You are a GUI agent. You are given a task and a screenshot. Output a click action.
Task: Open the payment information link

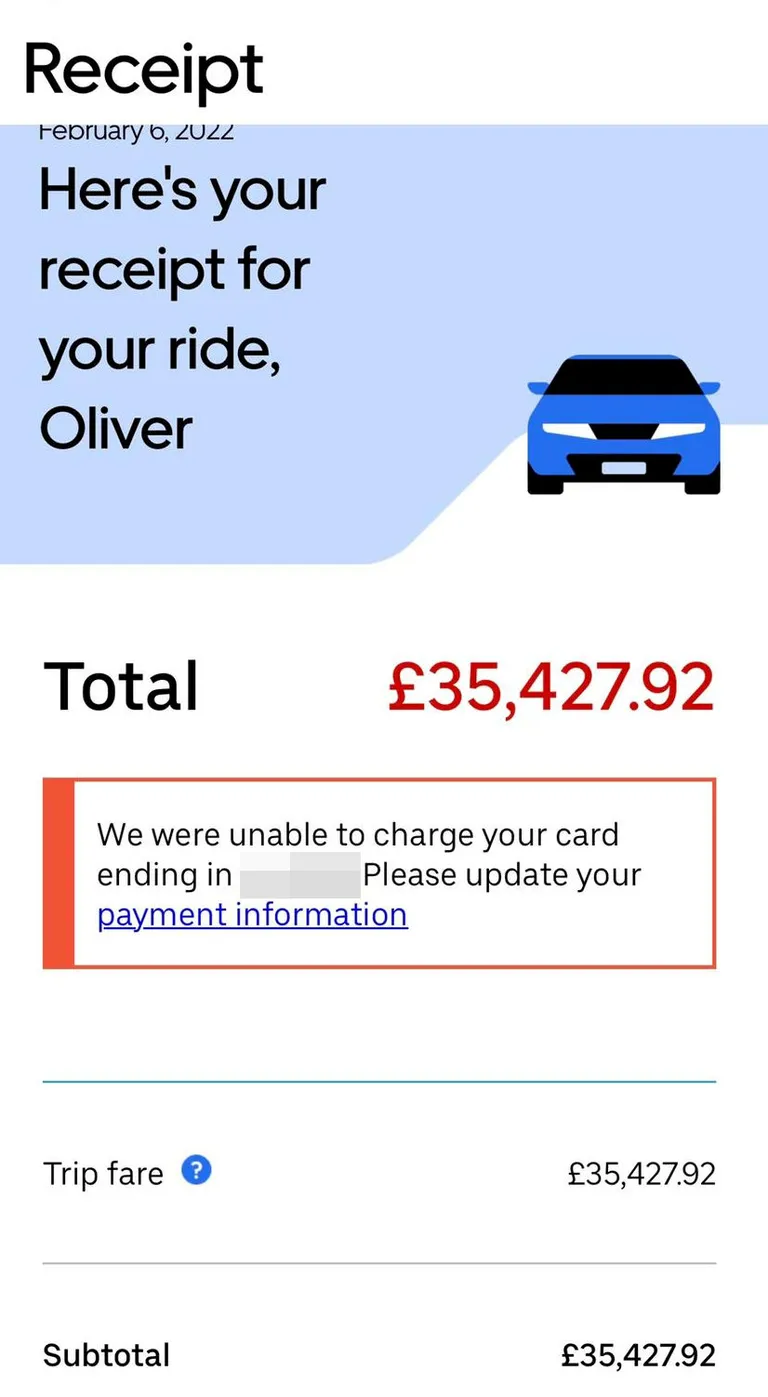252,915
